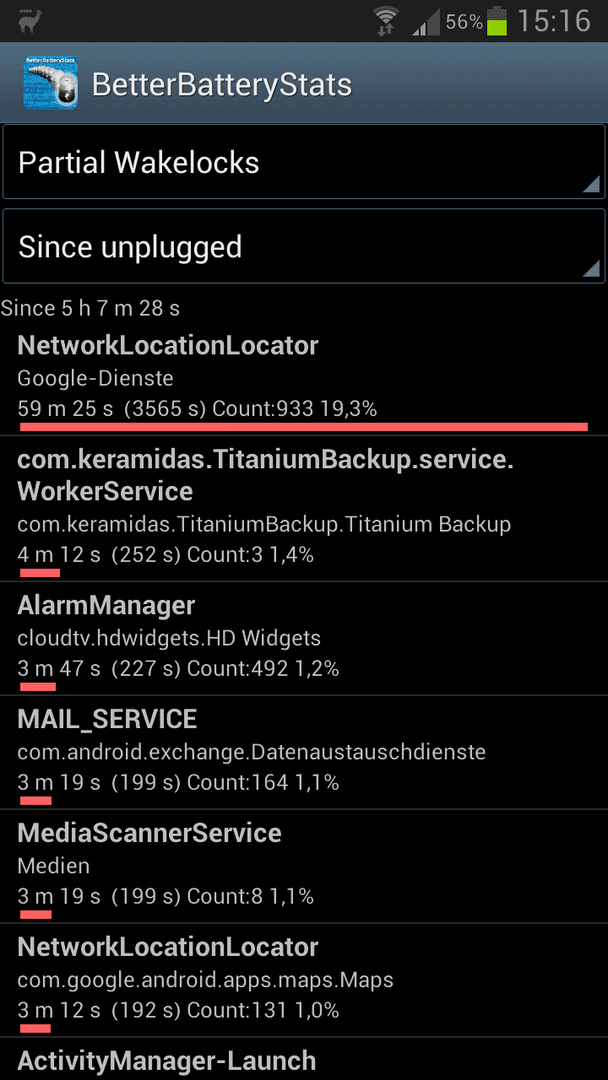
Task: View the MediaScannerService Medien entry
Action: (304, 866)
